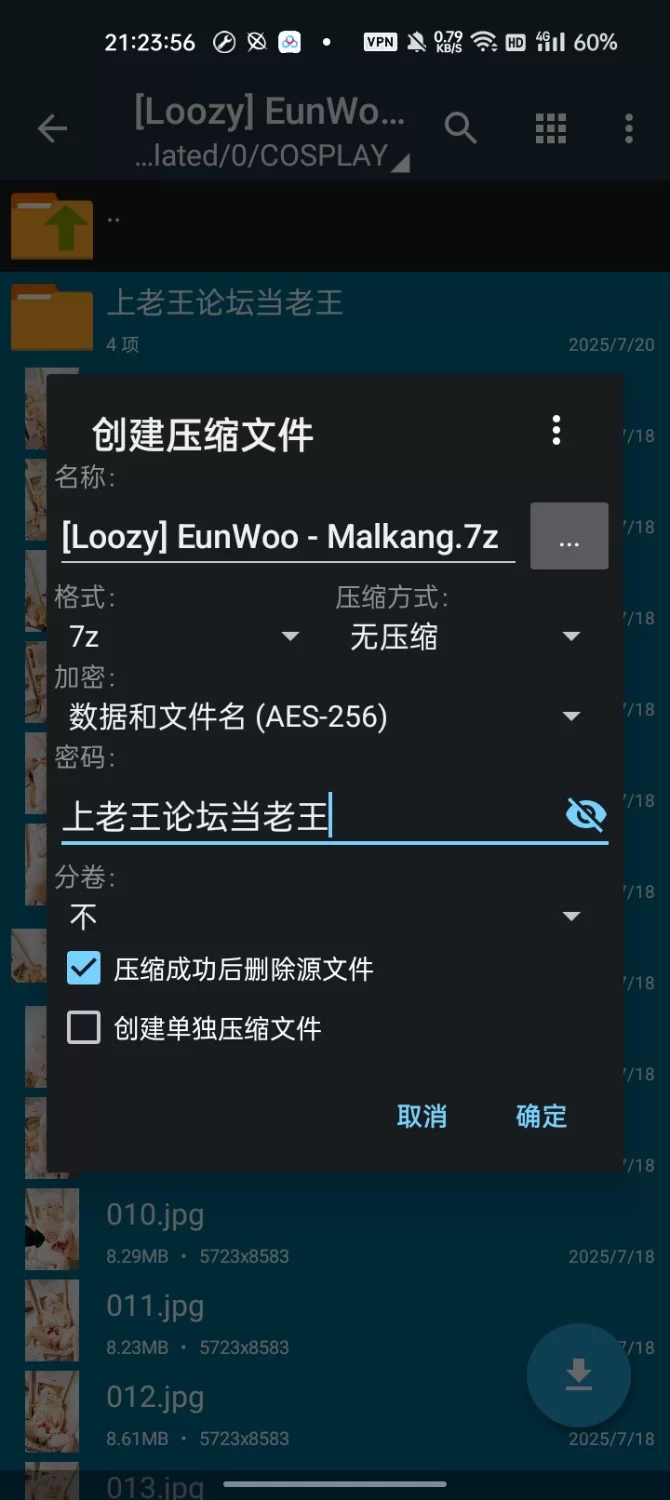Viewport: 670px width, 1500px height.
Task: Tap the archive name input field
Action: coord(286,538)
